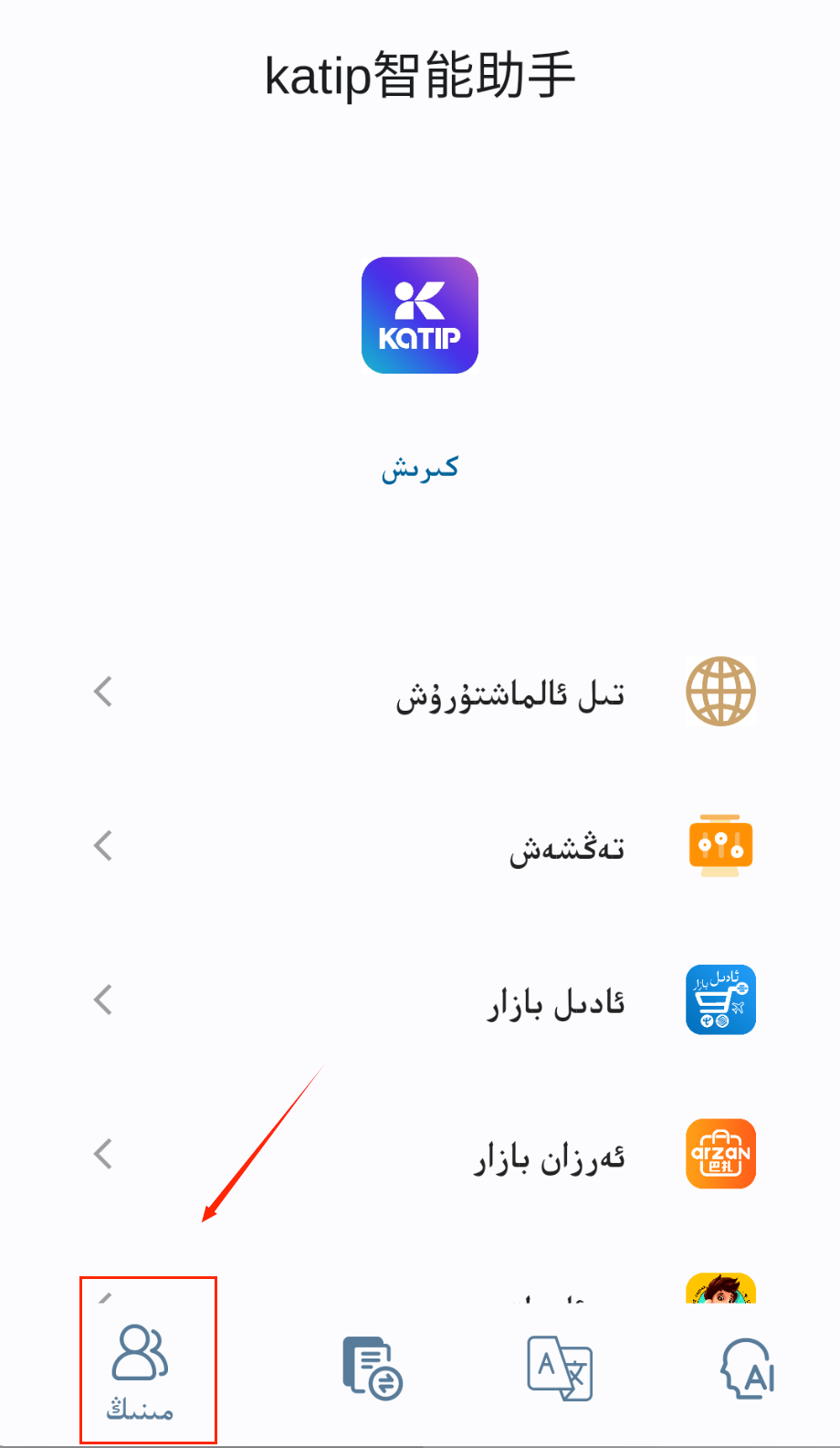Switch to the مېنىڭ profile tab
Viewport: 840px width, 1448px height.
141,1370
